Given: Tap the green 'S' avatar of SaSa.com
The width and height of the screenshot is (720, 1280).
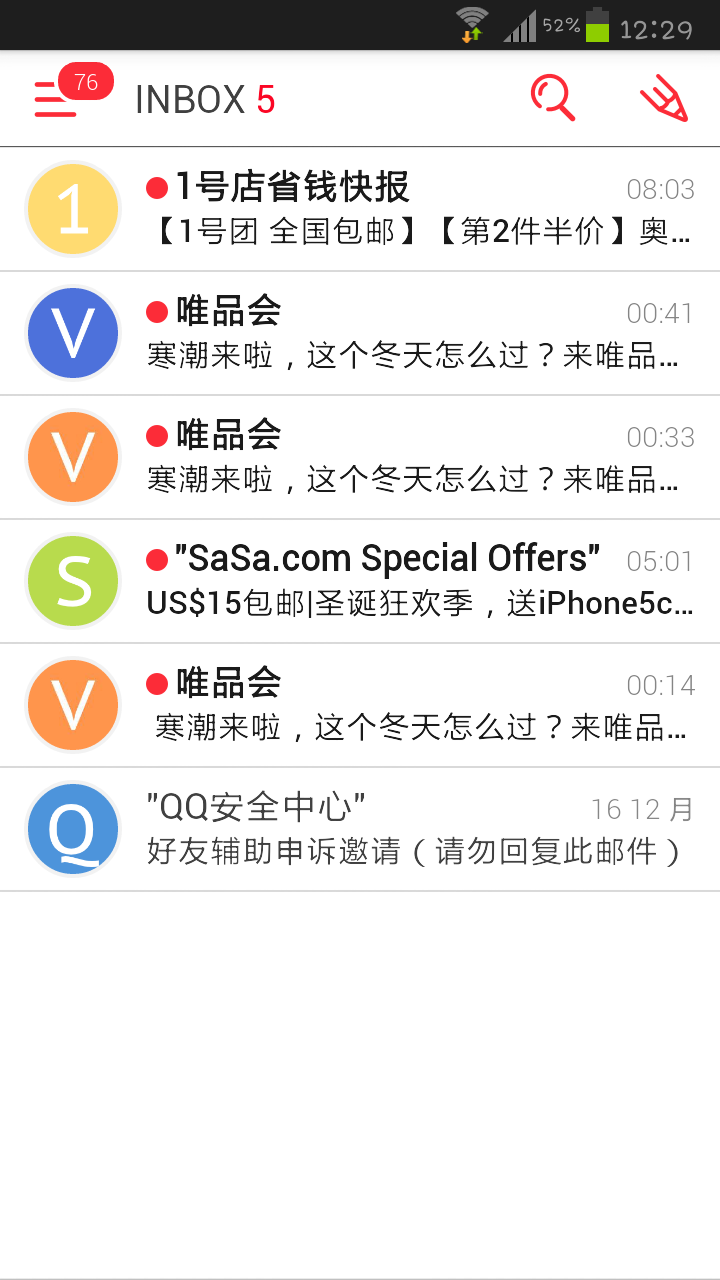Looking at the screenshot, I should point(72,581).
